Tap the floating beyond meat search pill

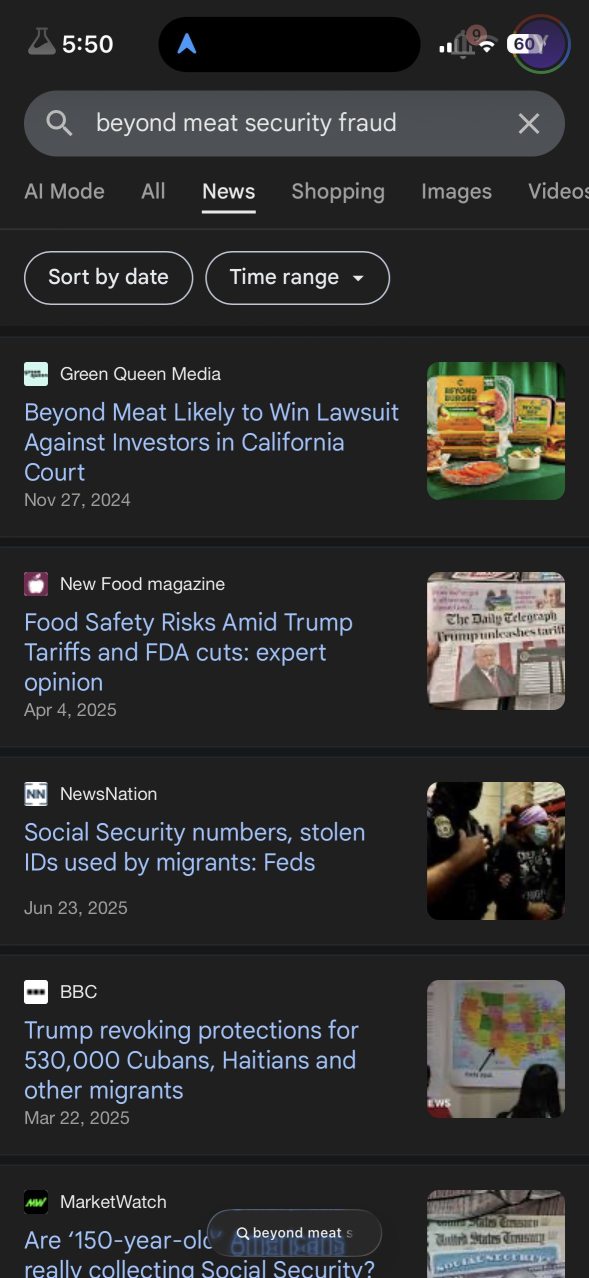tap(294, 1233)
